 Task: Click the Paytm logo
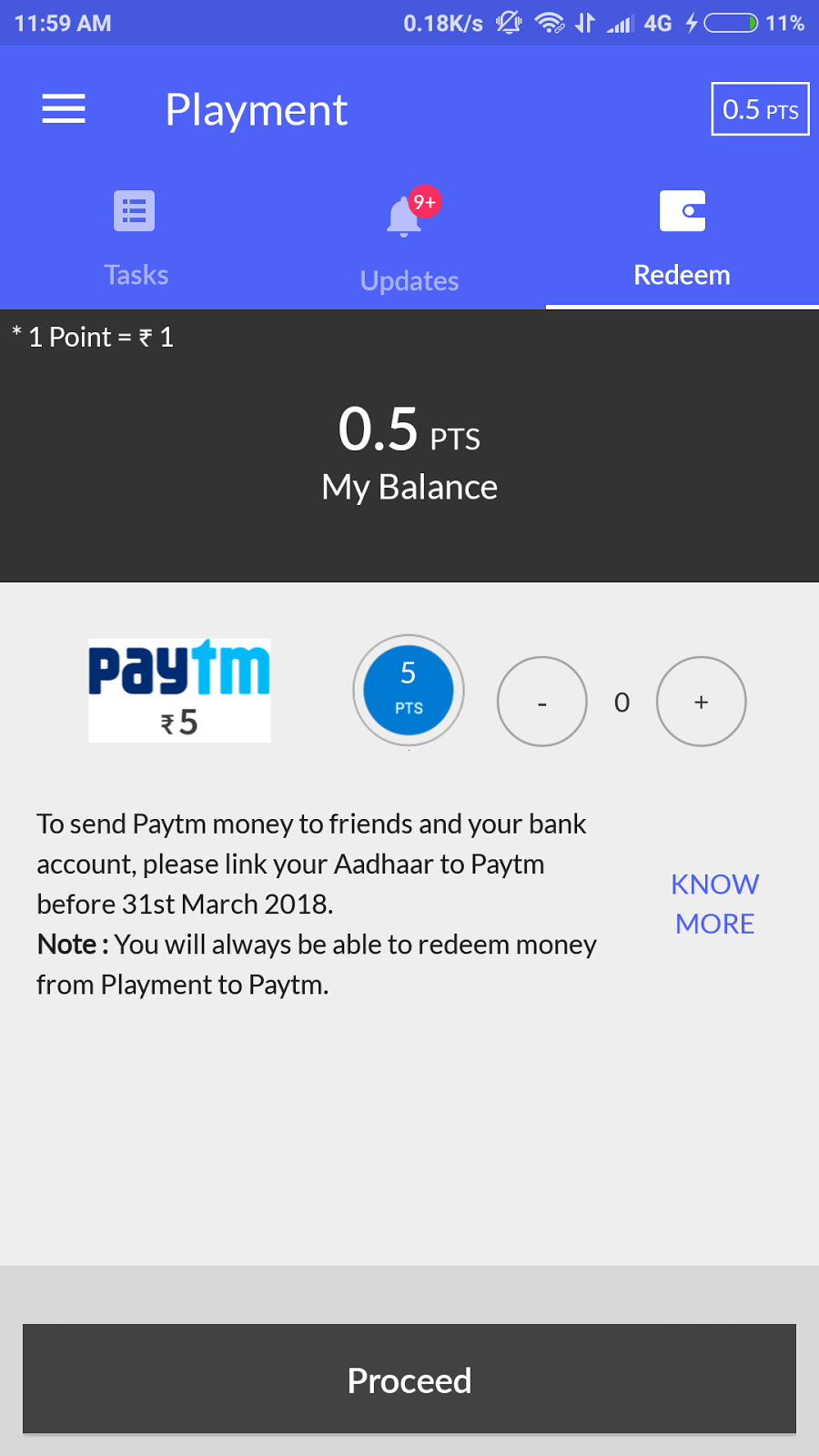click(178, 673)
